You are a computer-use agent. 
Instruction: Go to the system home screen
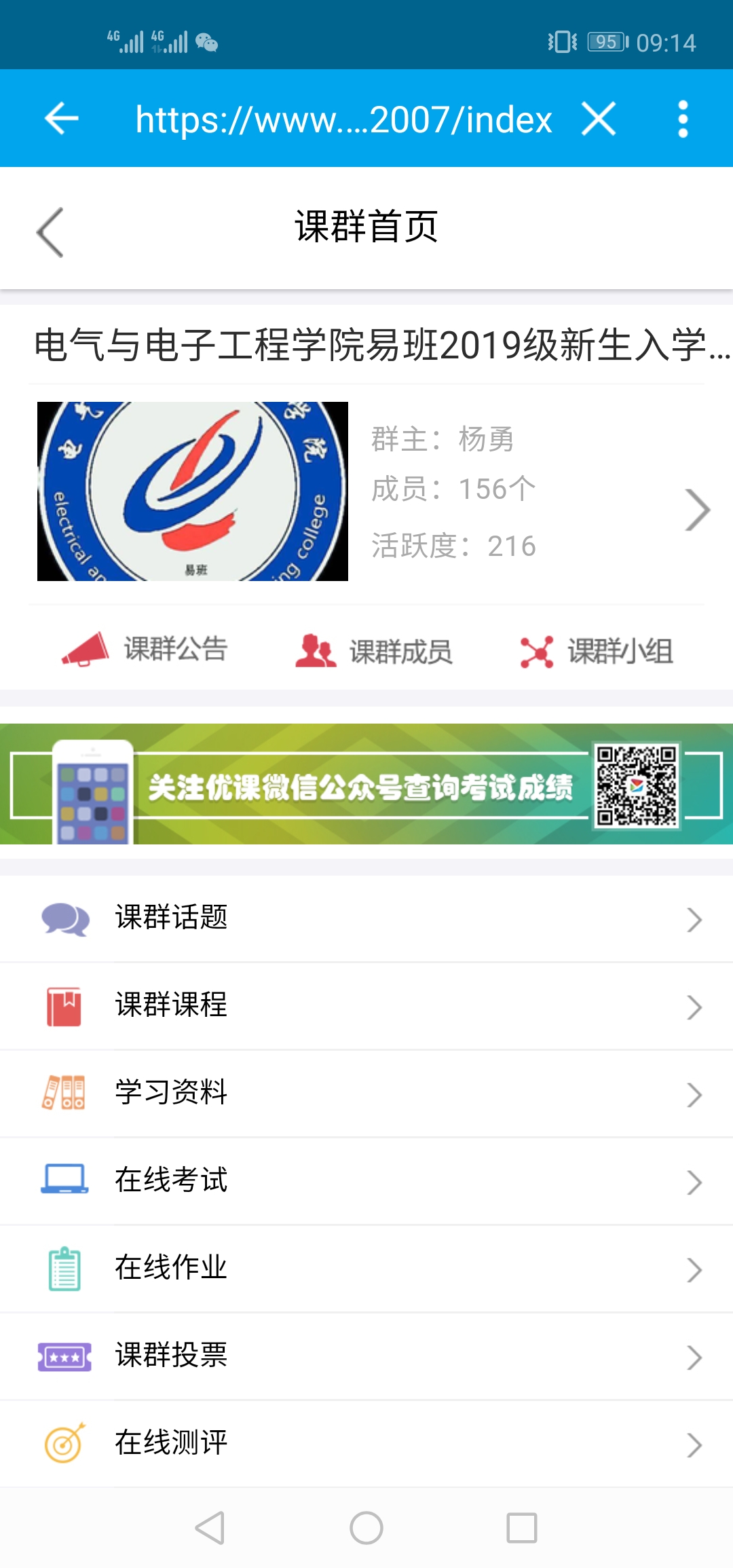pos(366,1529)
